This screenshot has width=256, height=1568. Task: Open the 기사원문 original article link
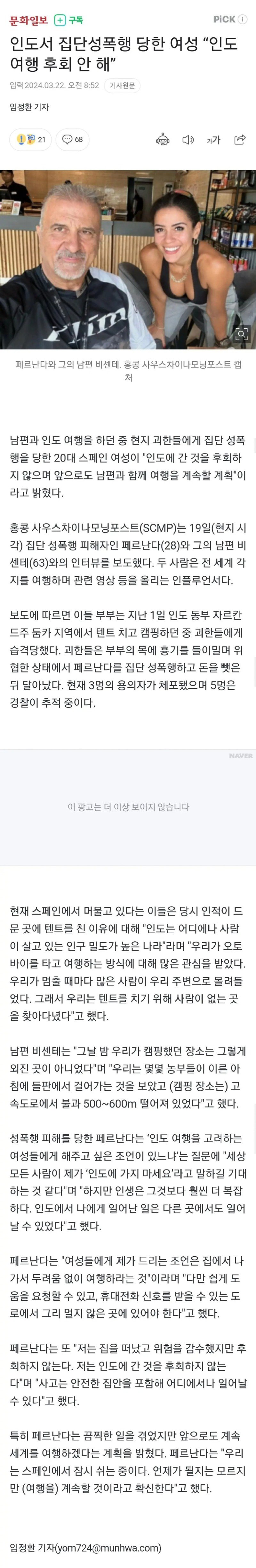[122, 85]
